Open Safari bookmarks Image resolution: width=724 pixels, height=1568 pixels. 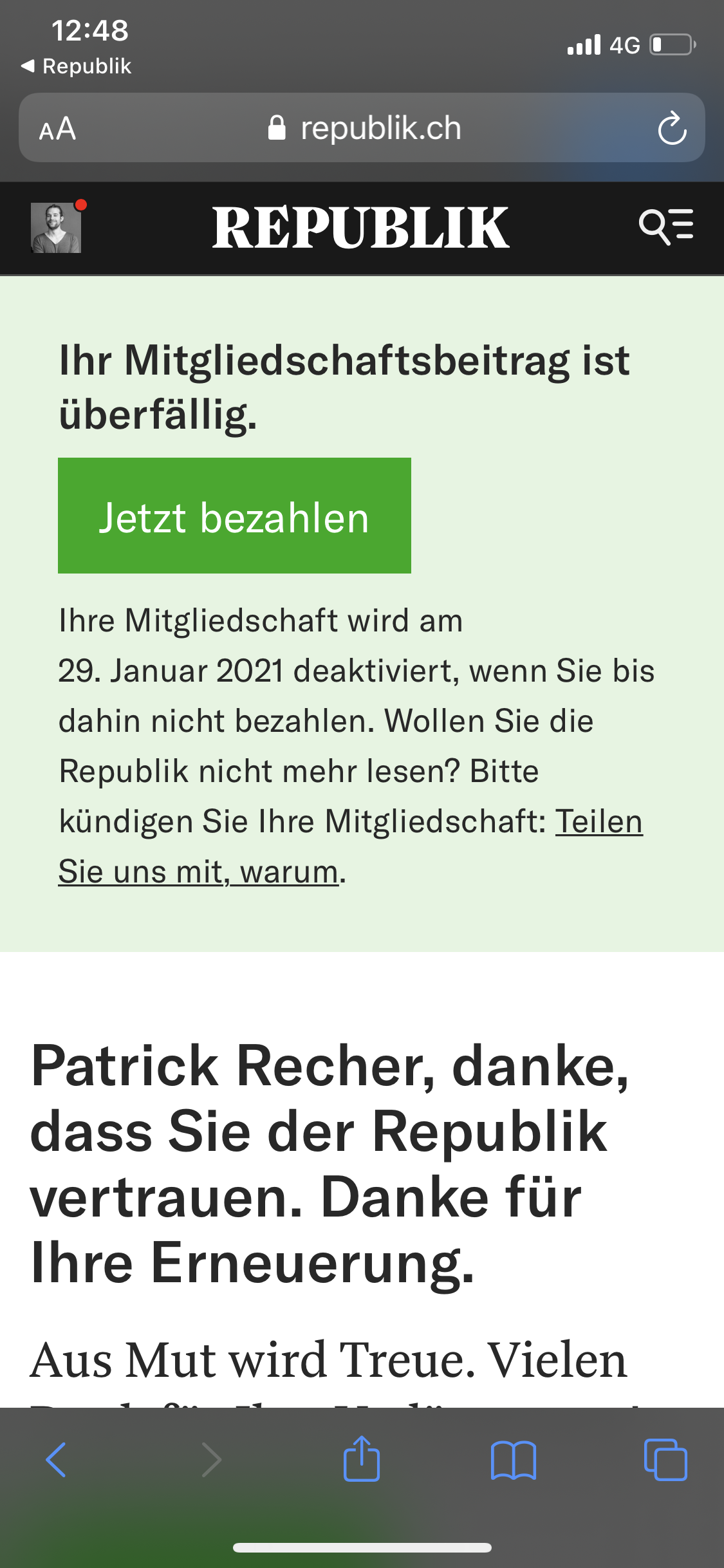pyautogui.click(x=513, y=1460)
